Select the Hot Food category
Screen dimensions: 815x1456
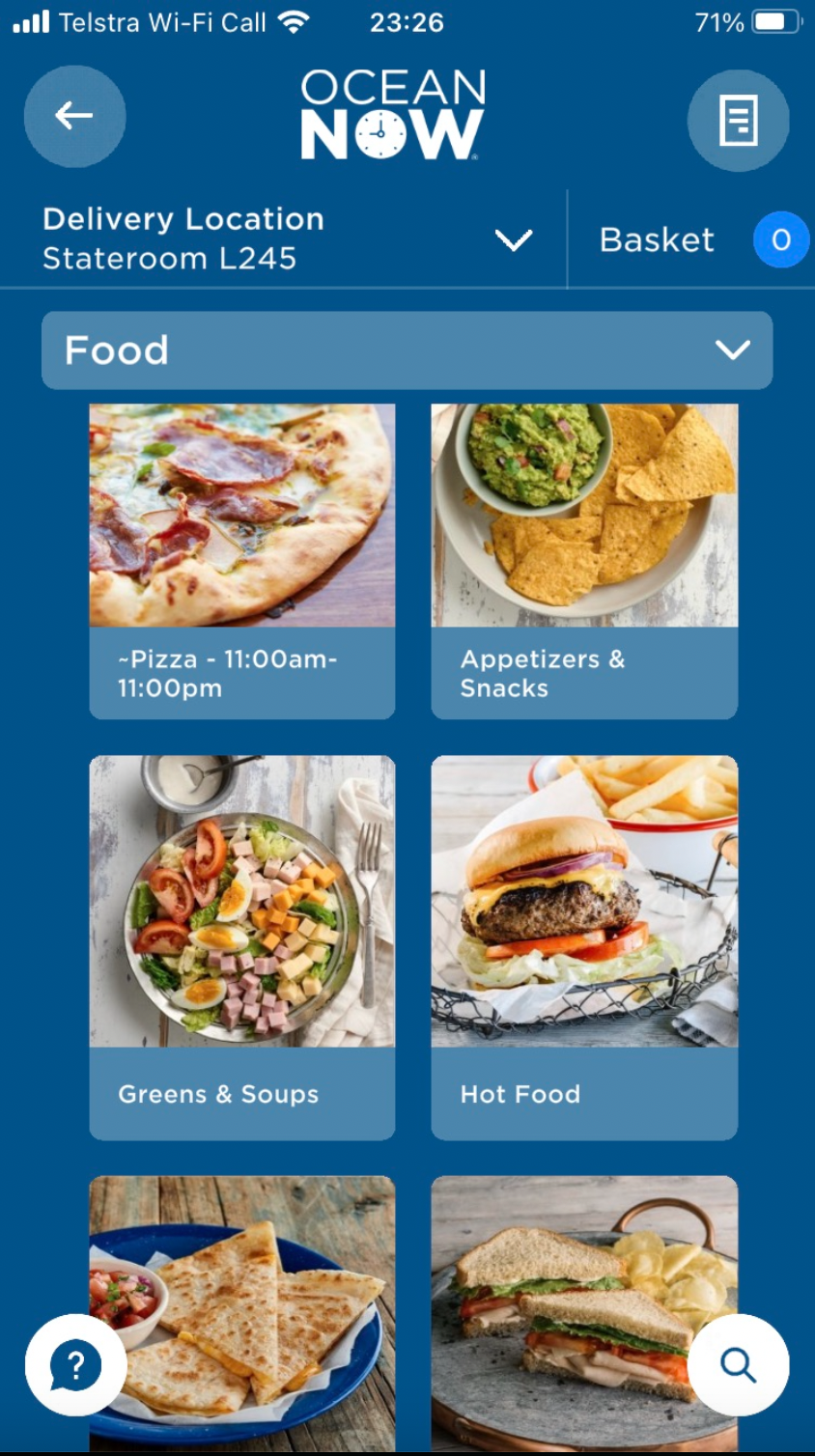click(x=584, y=947)
